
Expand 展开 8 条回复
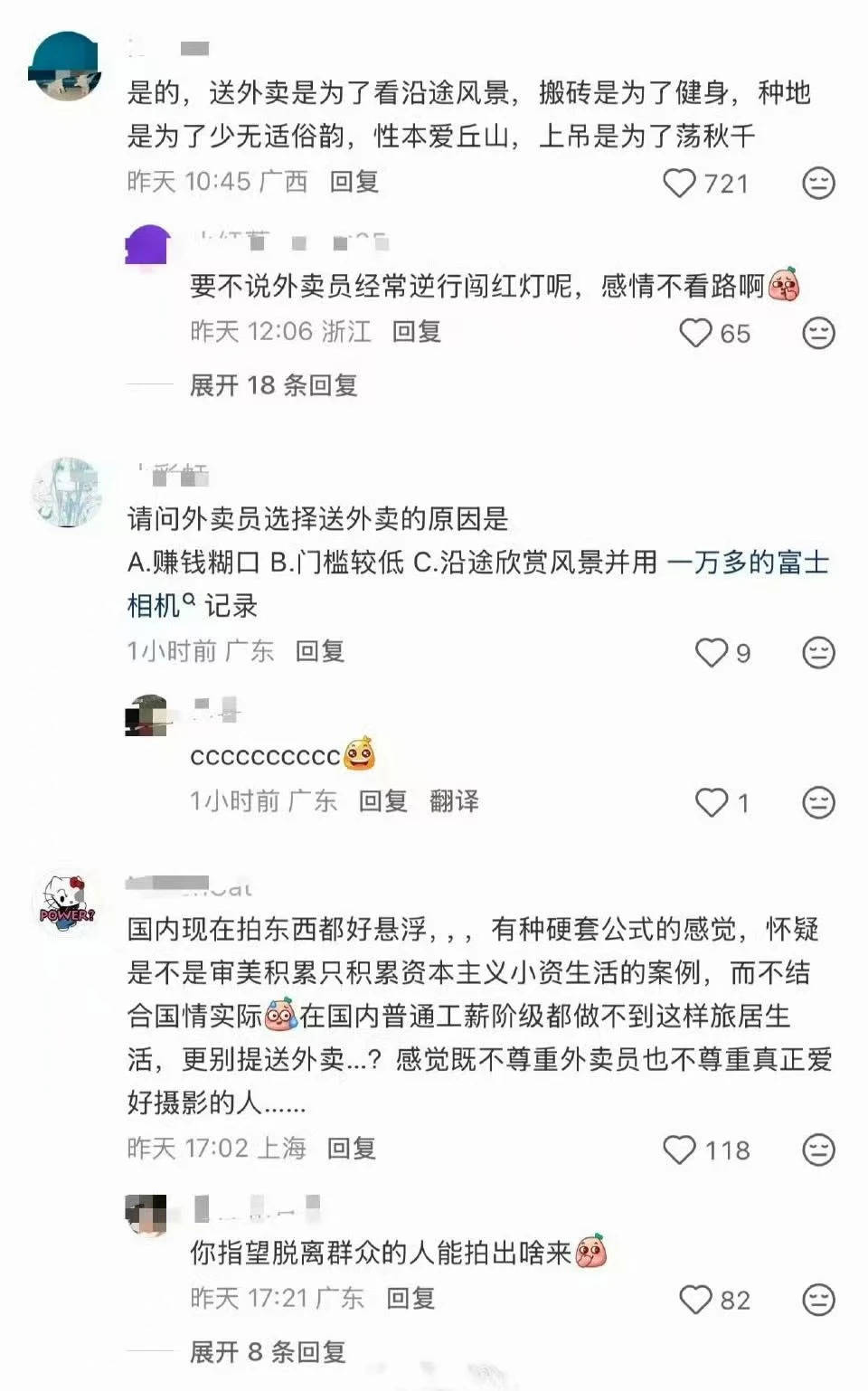point(268,1352)
